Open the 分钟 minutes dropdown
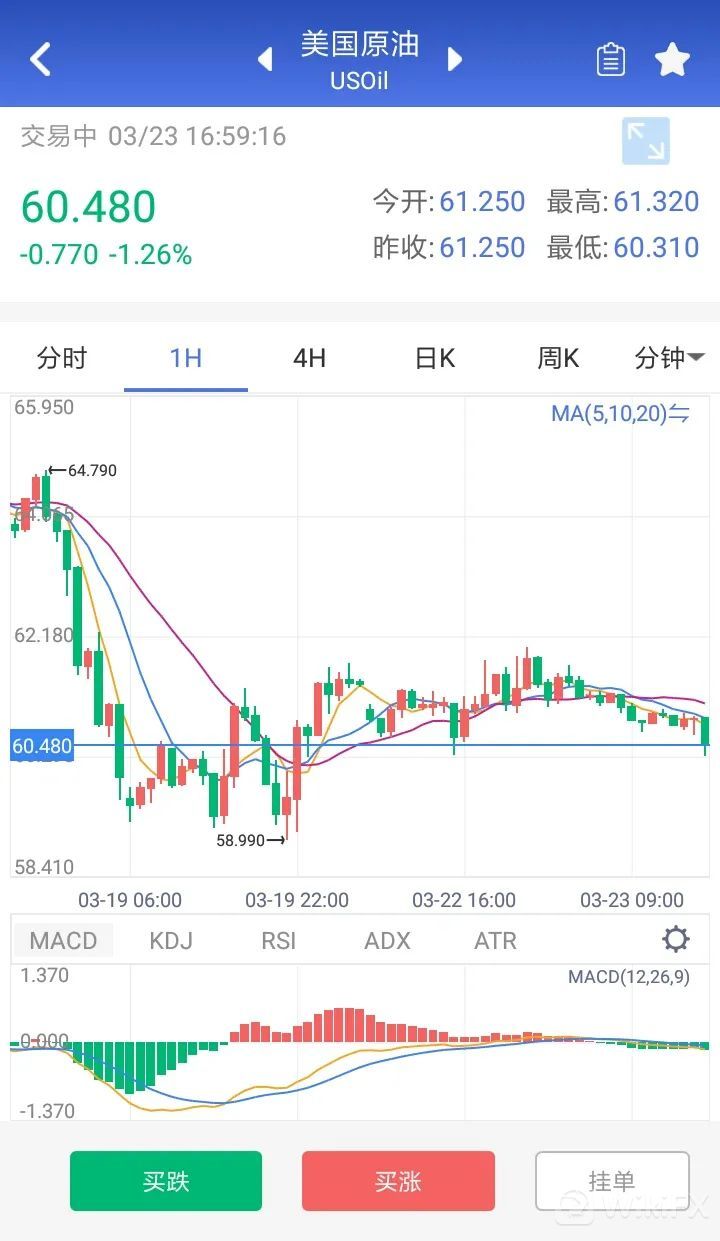The image size is (720, 1241). coord(669,358)
